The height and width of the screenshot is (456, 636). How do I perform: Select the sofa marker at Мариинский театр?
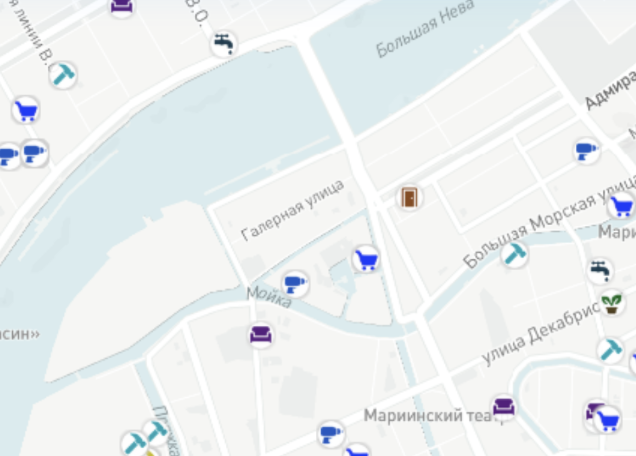tap(504, 408)
